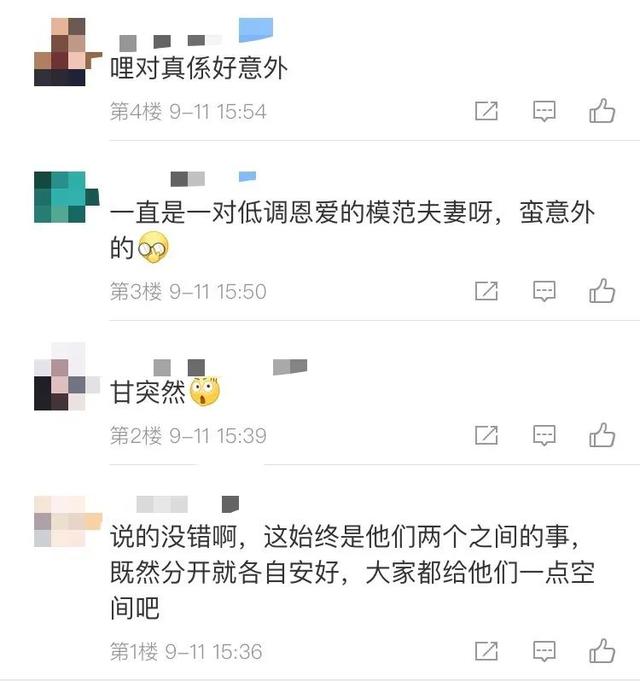Share the 第2楼 comment
Screen dimensions: 640x681
point(486,435)
